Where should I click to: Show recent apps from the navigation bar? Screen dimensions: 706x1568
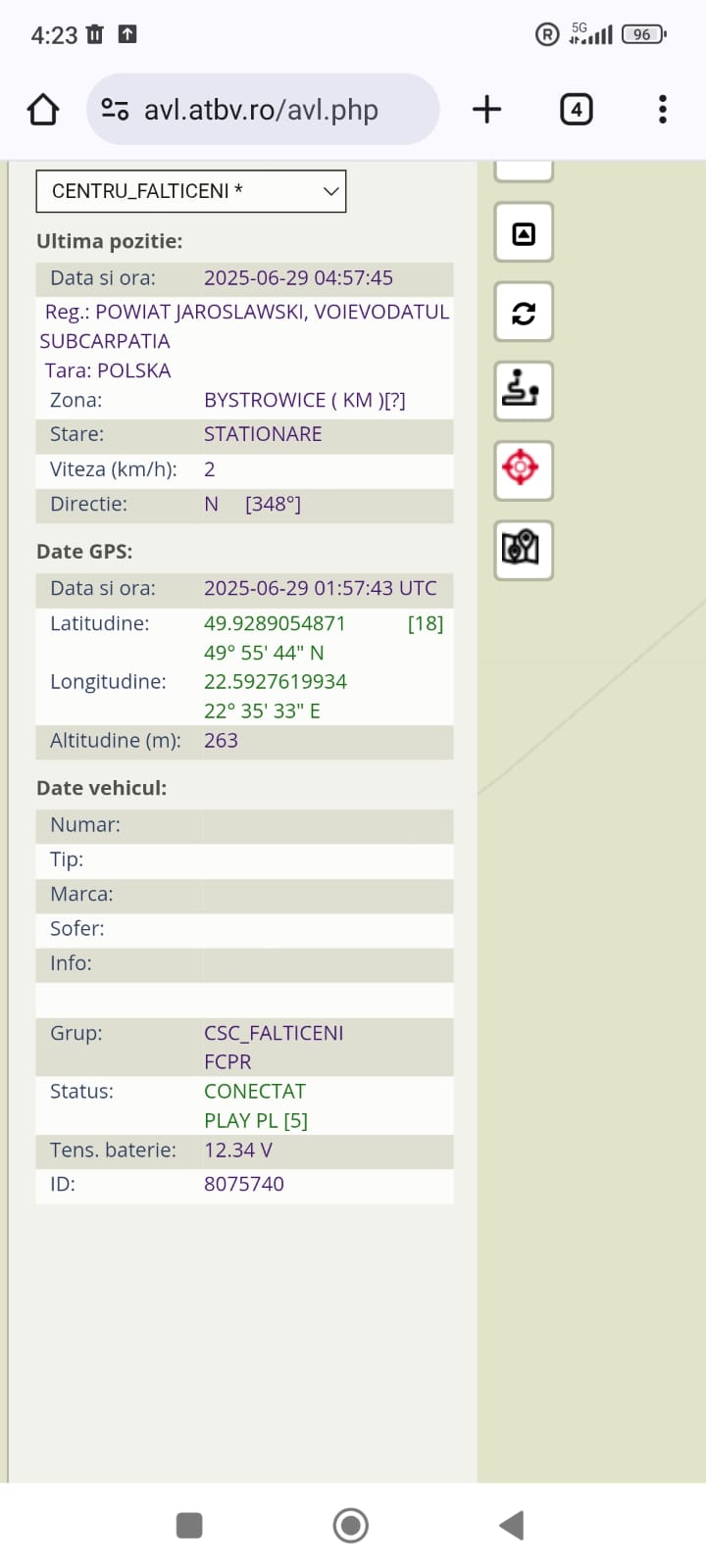click(x=189, y=1525)
